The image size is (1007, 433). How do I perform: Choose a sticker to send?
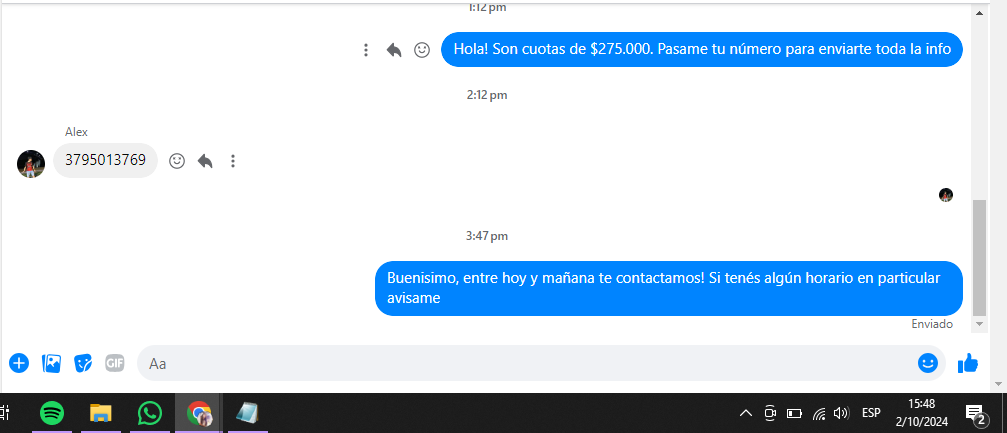pyautogui.click(x=83, y=363)
